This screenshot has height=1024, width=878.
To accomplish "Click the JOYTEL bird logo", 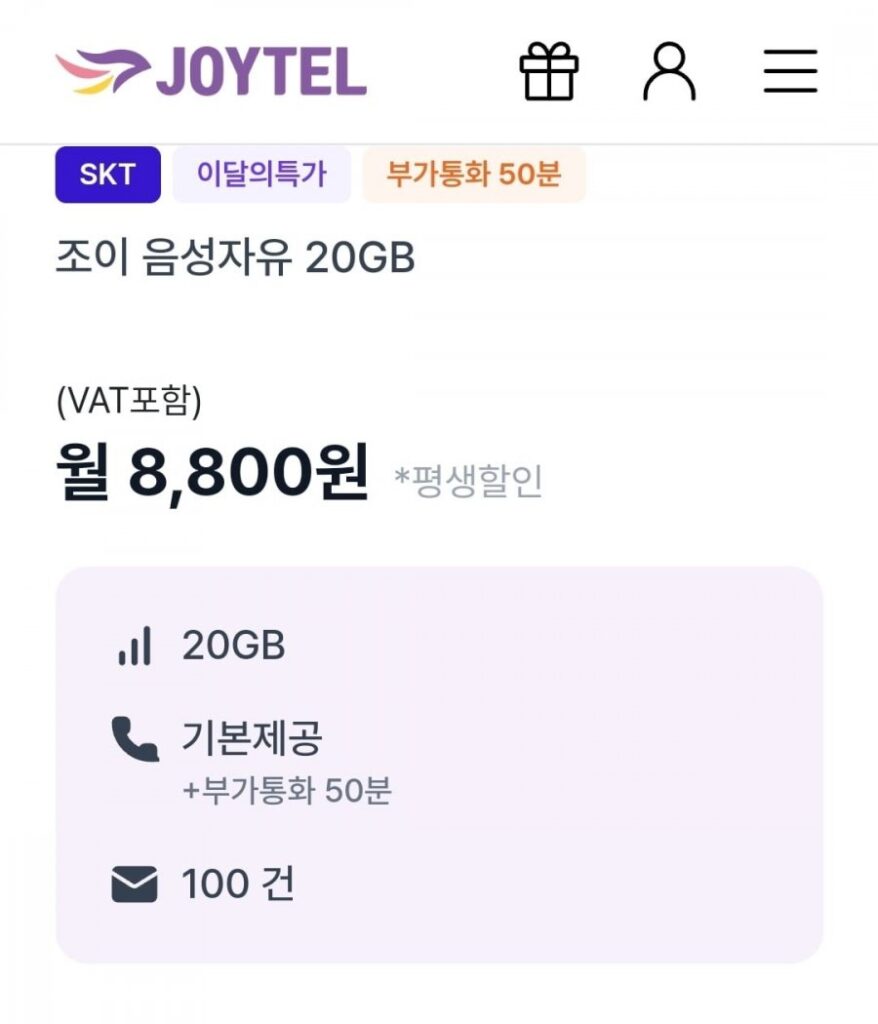I will tap(103, 72).
